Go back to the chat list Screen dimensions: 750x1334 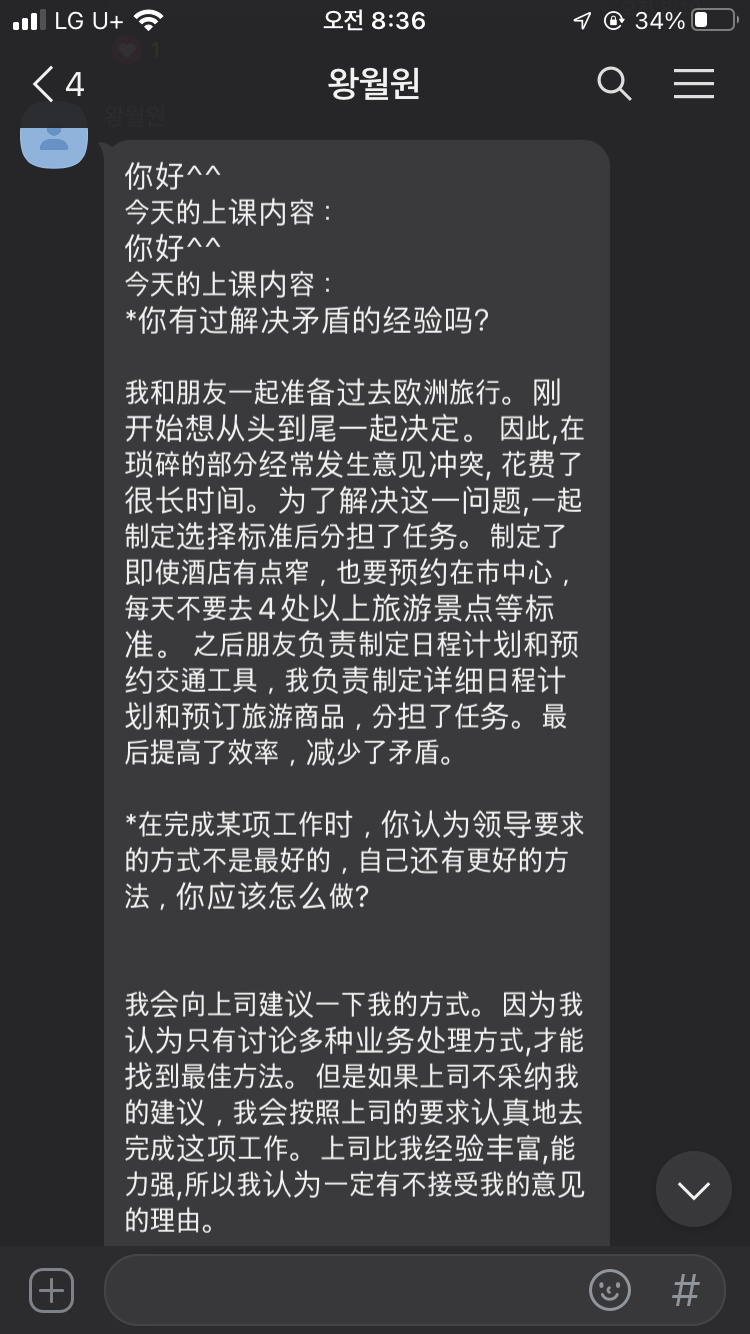point(57,85)
